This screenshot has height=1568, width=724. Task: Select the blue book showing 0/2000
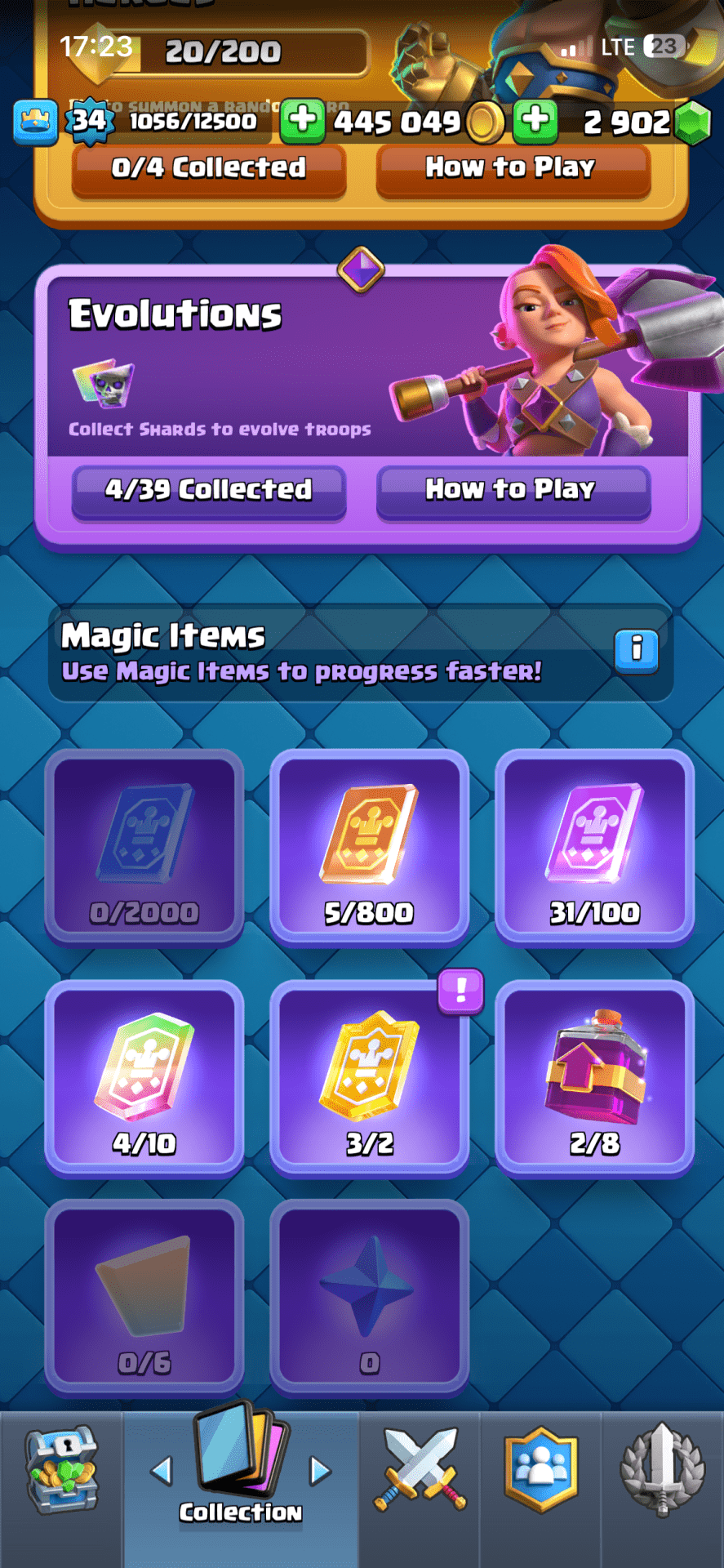144,847
